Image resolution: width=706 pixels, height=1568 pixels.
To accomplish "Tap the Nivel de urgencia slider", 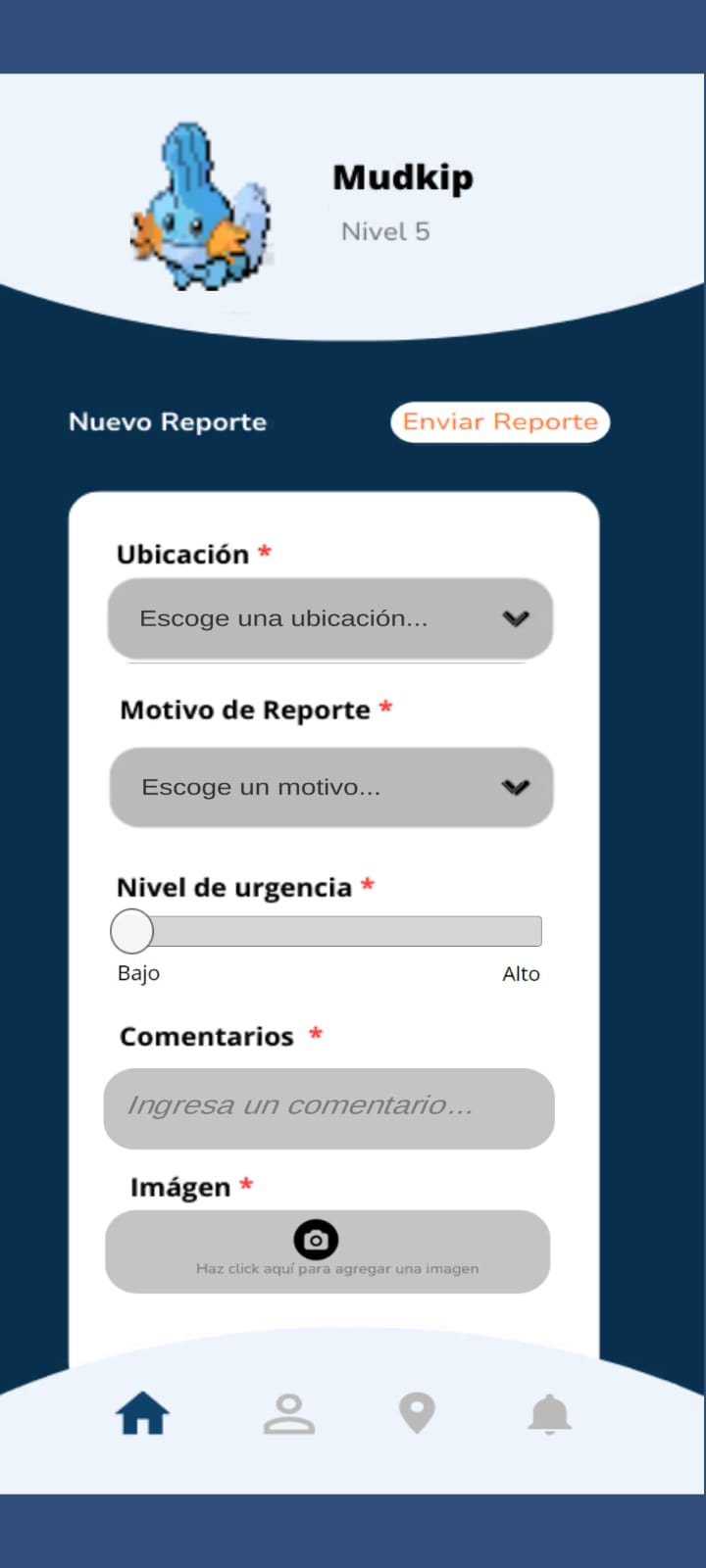I will point(326,931).
